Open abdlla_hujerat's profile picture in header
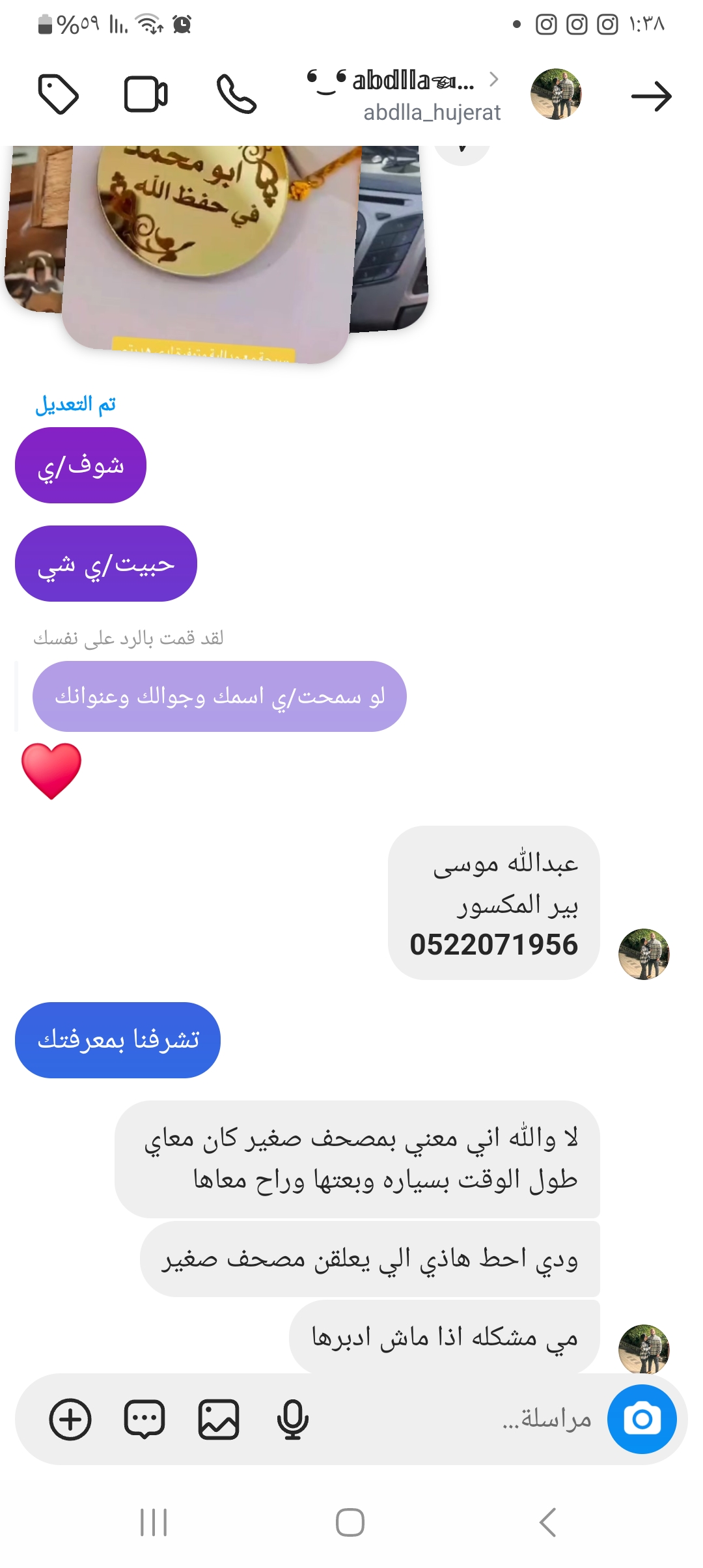 coord(556,94)
